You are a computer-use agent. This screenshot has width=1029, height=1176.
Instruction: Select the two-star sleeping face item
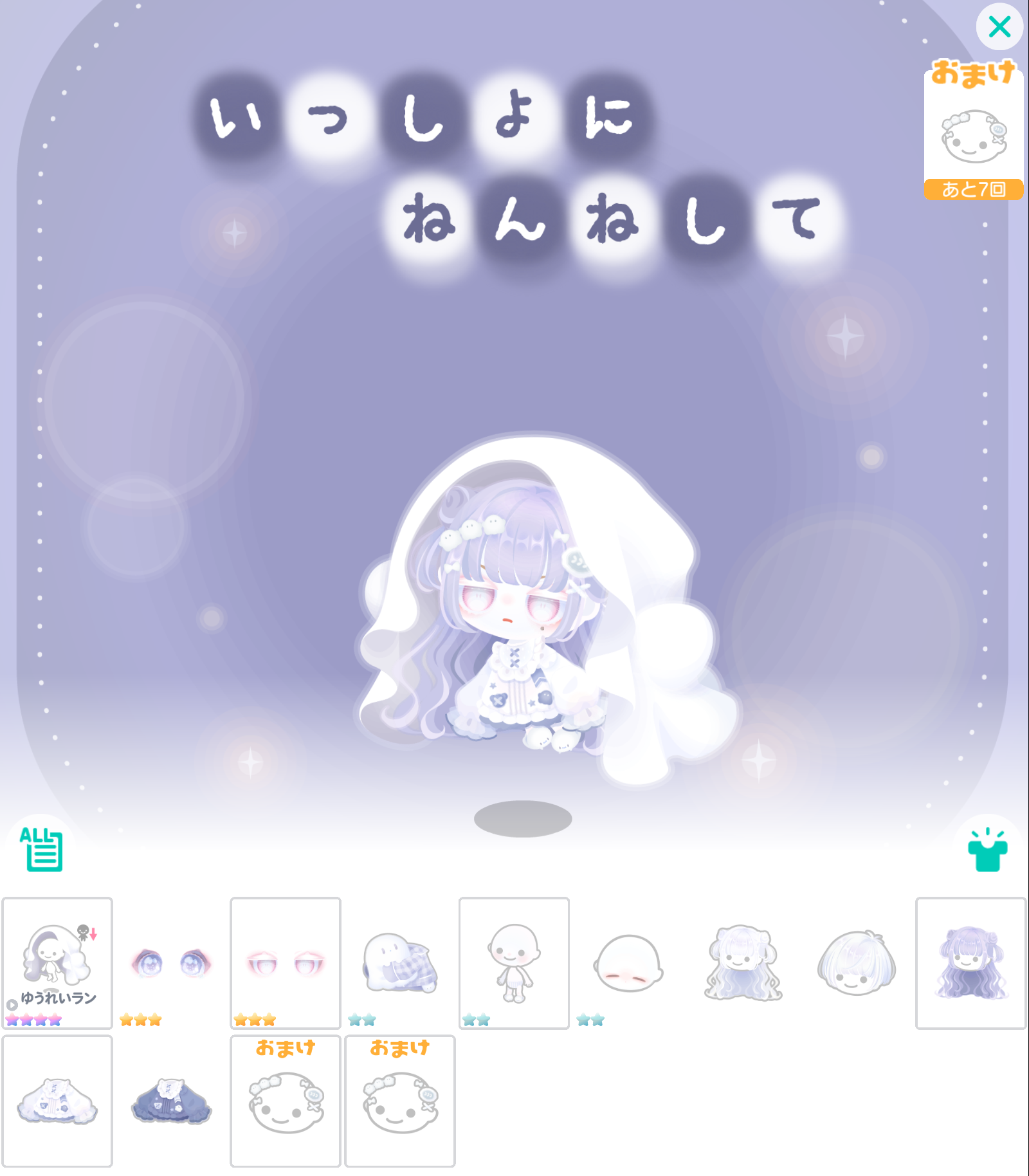(x=628, y=962)
